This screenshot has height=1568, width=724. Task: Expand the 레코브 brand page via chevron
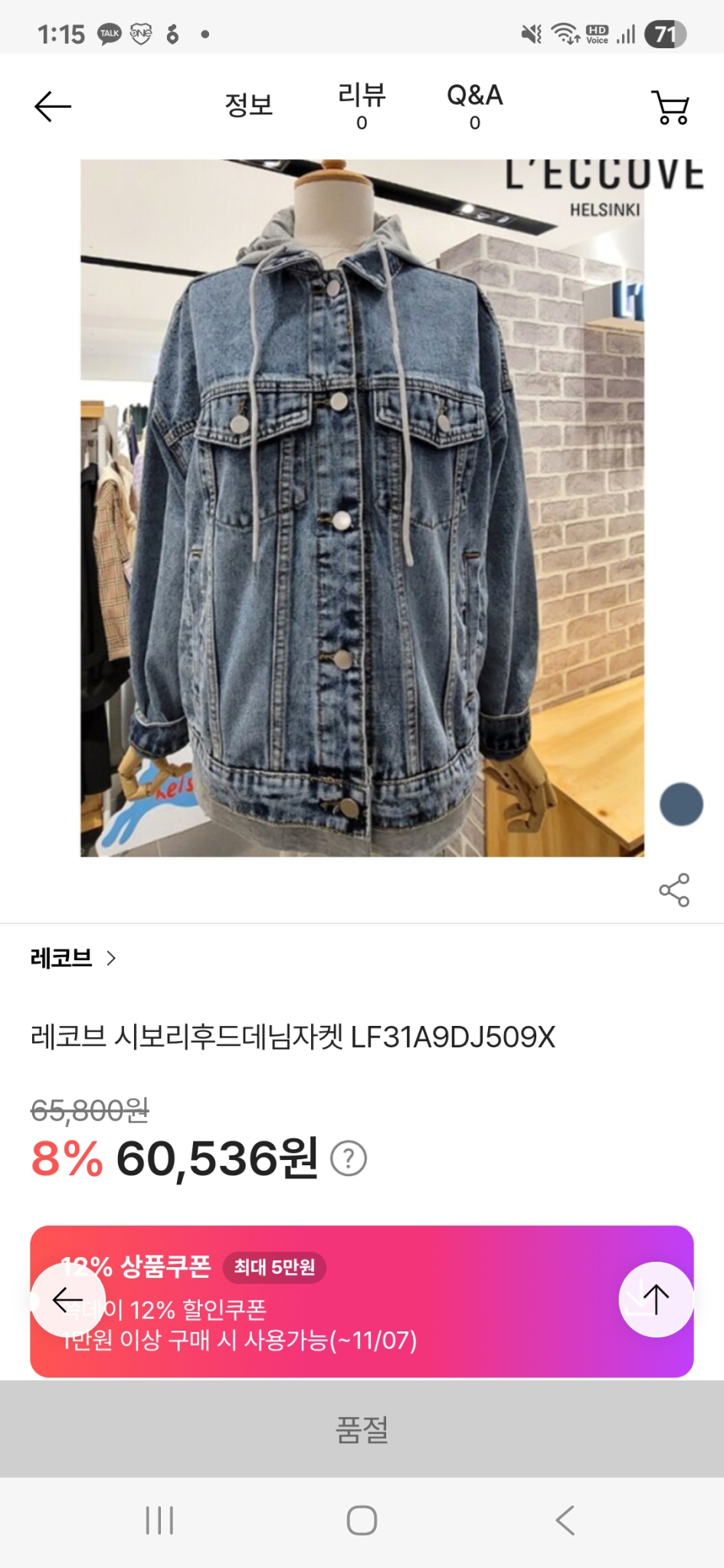tap(113, 958)
